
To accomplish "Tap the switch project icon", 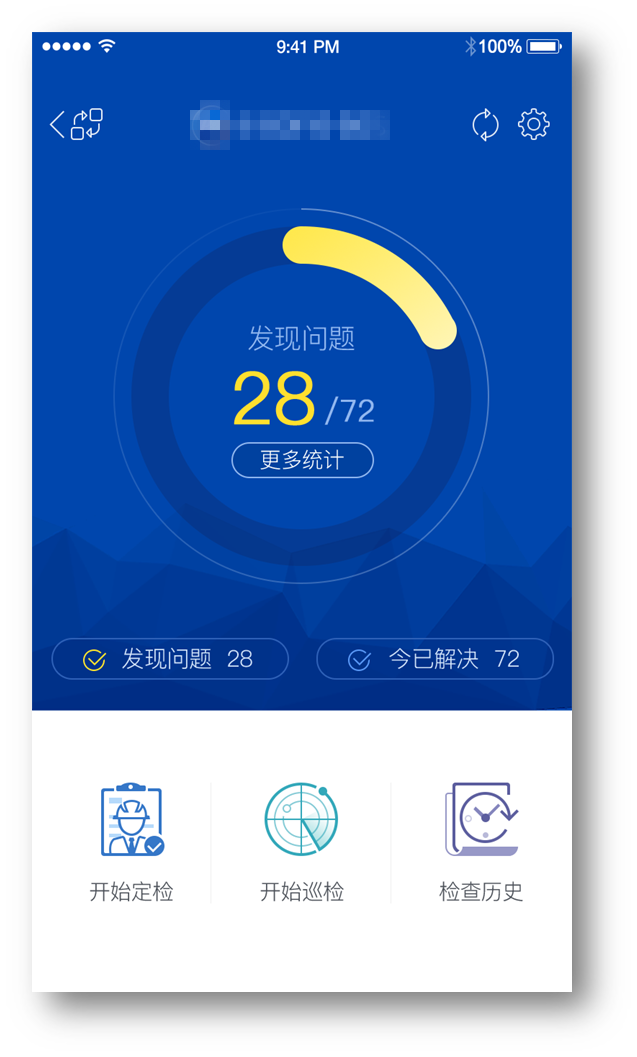I will [87, 125].
